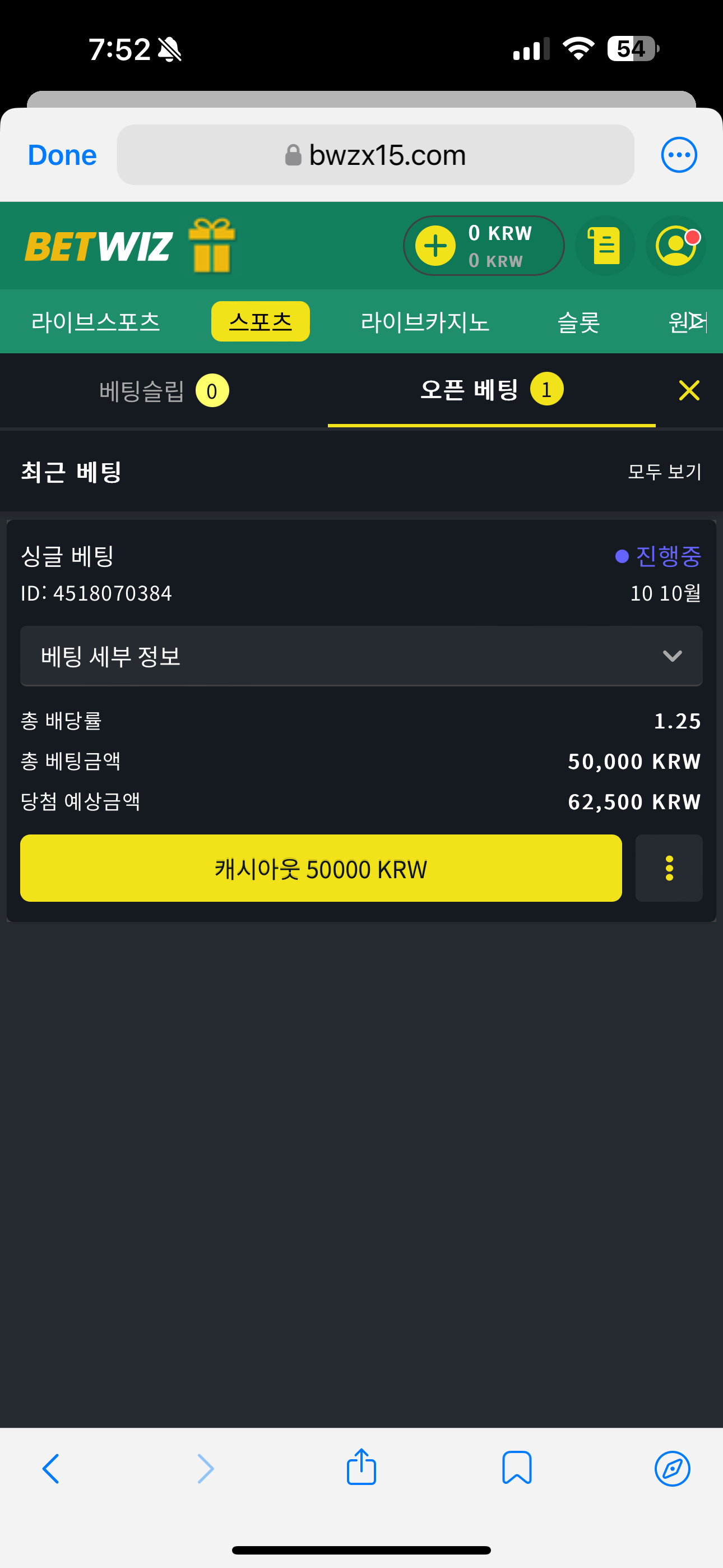Tap the plus deposit button
The width and height of the screenshot is (723, 1568).
tap(435, 246)
